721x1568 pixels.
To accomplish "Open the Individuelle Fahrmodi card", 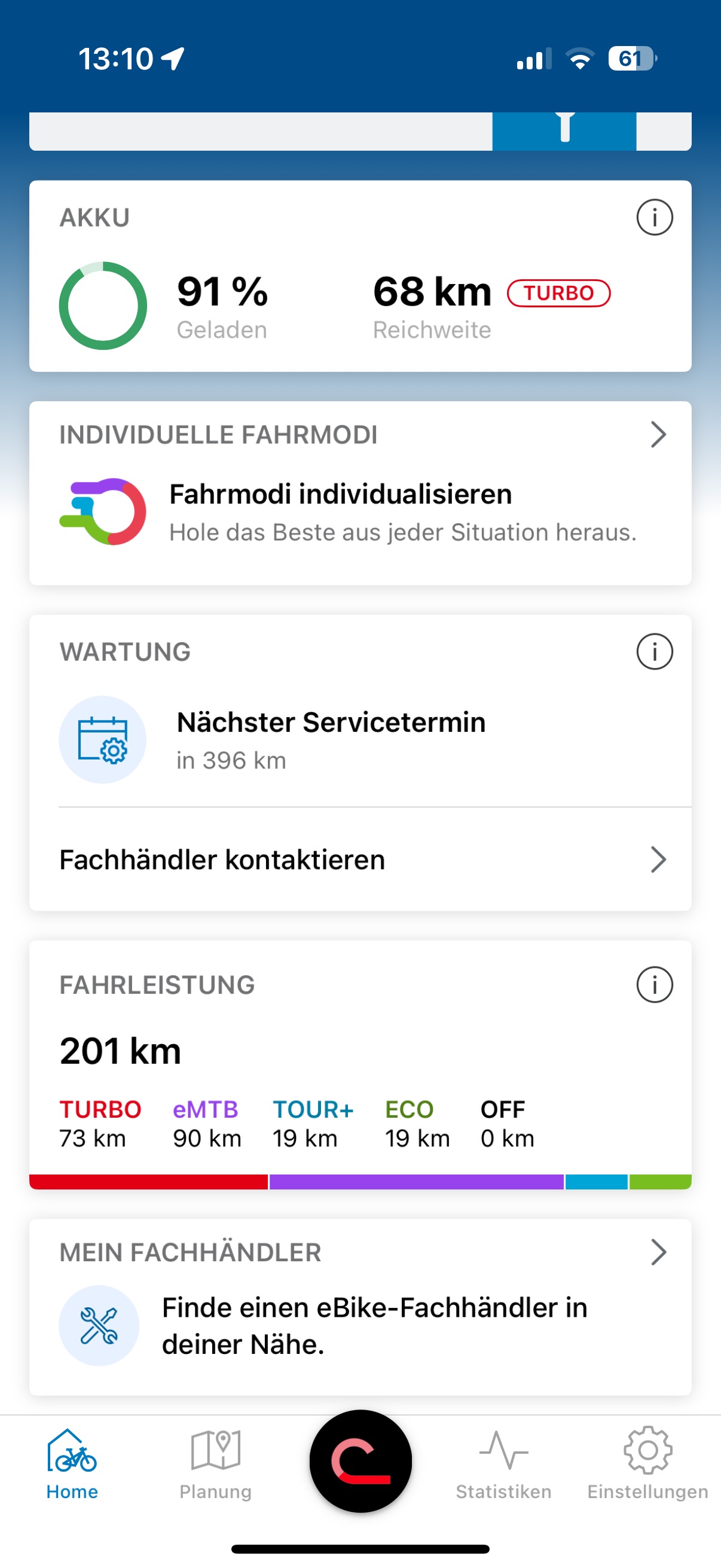I will (360, 493).
